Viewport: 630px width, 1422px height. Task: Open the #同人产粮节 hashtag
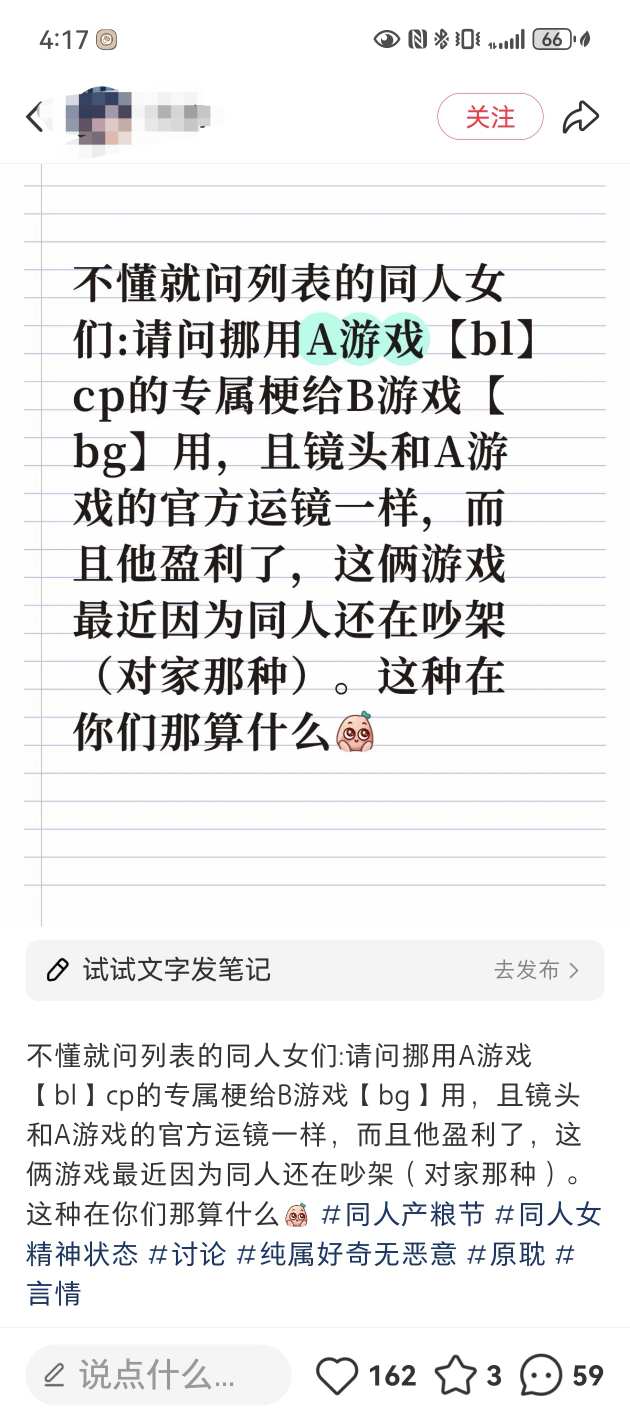[402, 1215]
